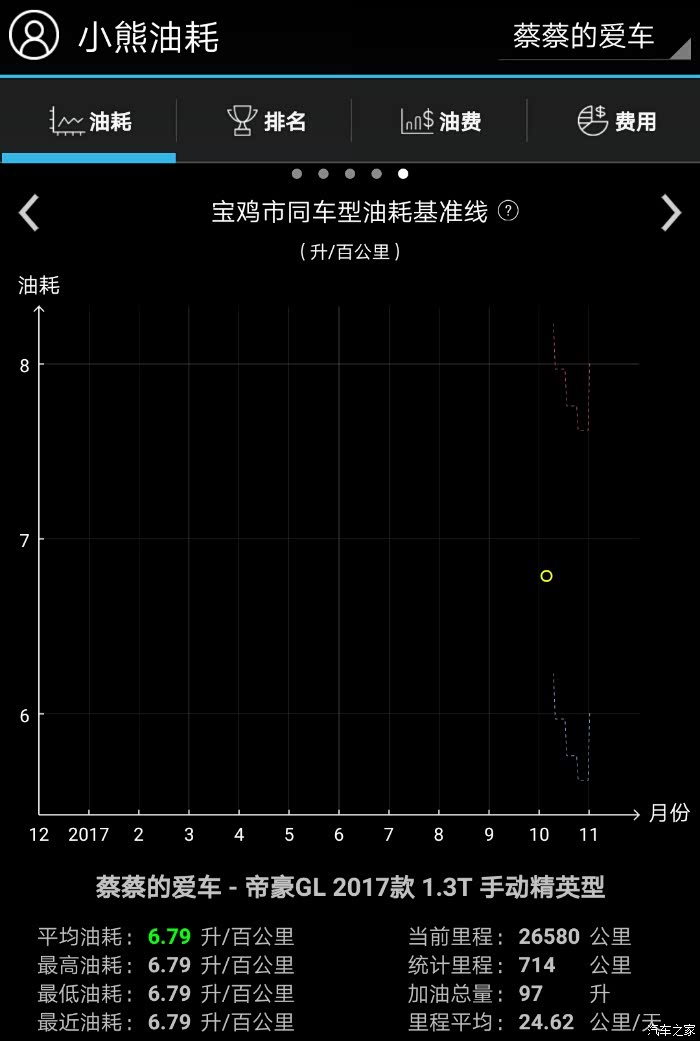Open help icon beside 油耗基准线 title
700x1041 pixels.
pos(508,211)
